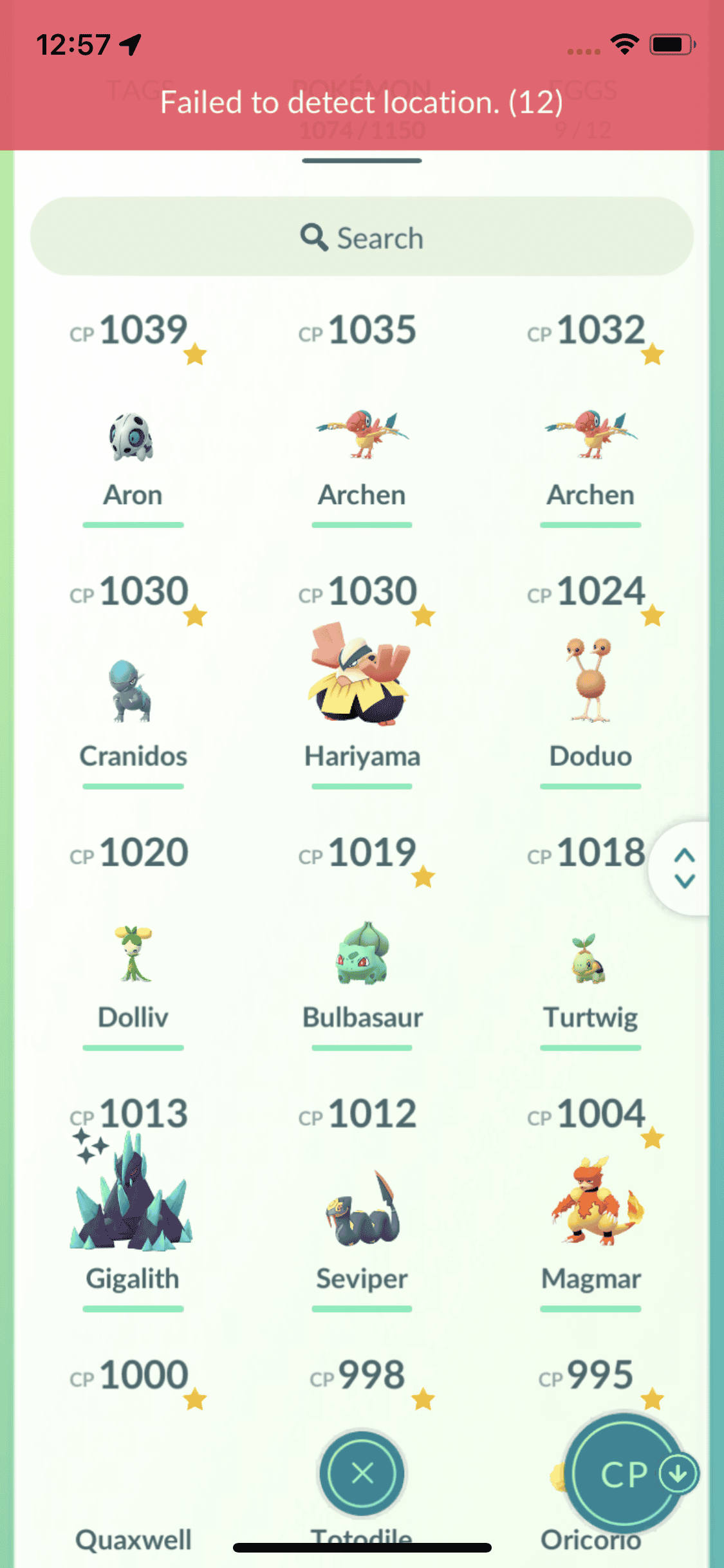Viewport: 724px width, 1568px height.
Task: Select the Archen with CP 1032
Action: pos(590,438)
